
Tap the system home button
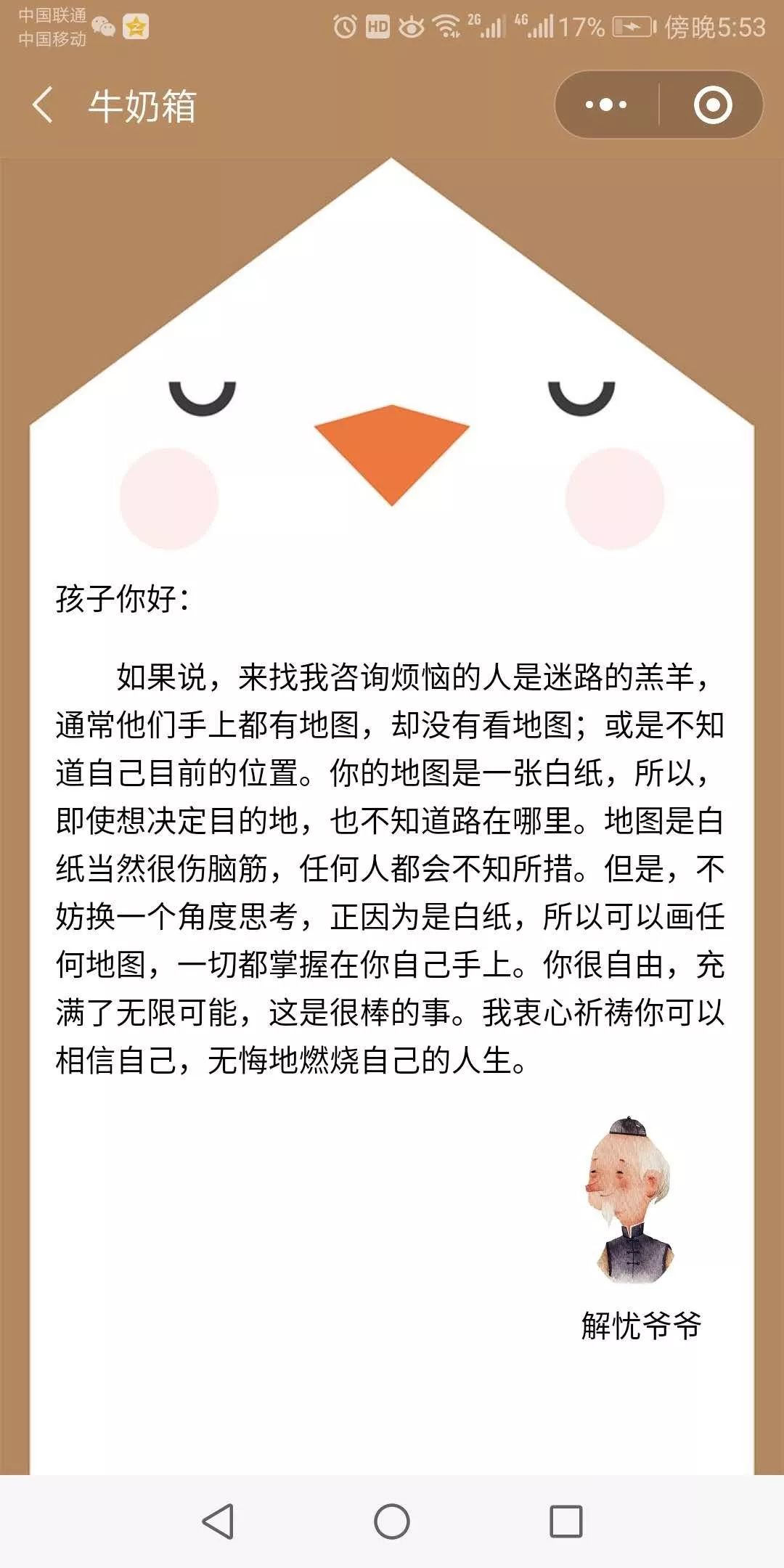pos(392,1521)
